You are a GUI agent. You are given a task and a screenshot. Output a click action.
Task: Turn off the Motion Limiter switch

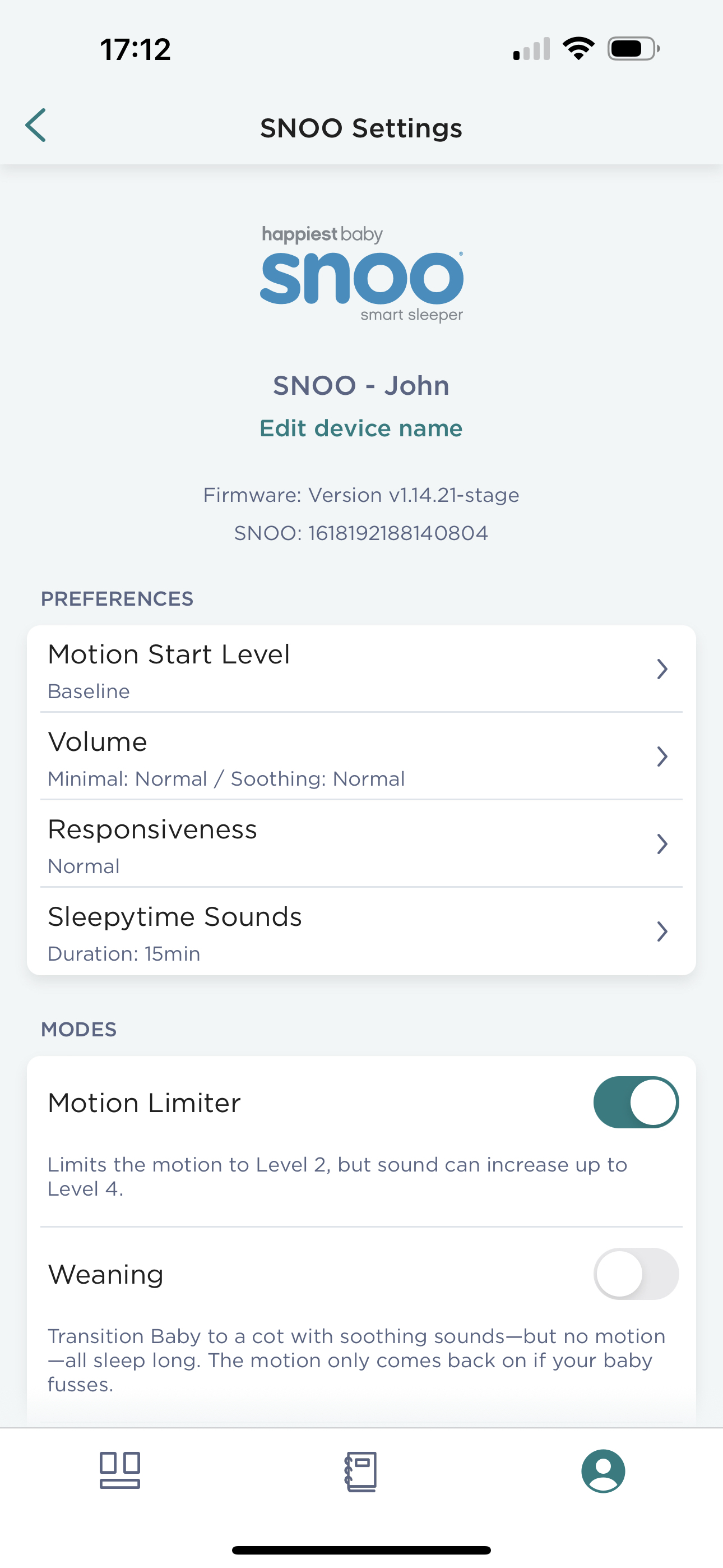(x=636, y=1103)
